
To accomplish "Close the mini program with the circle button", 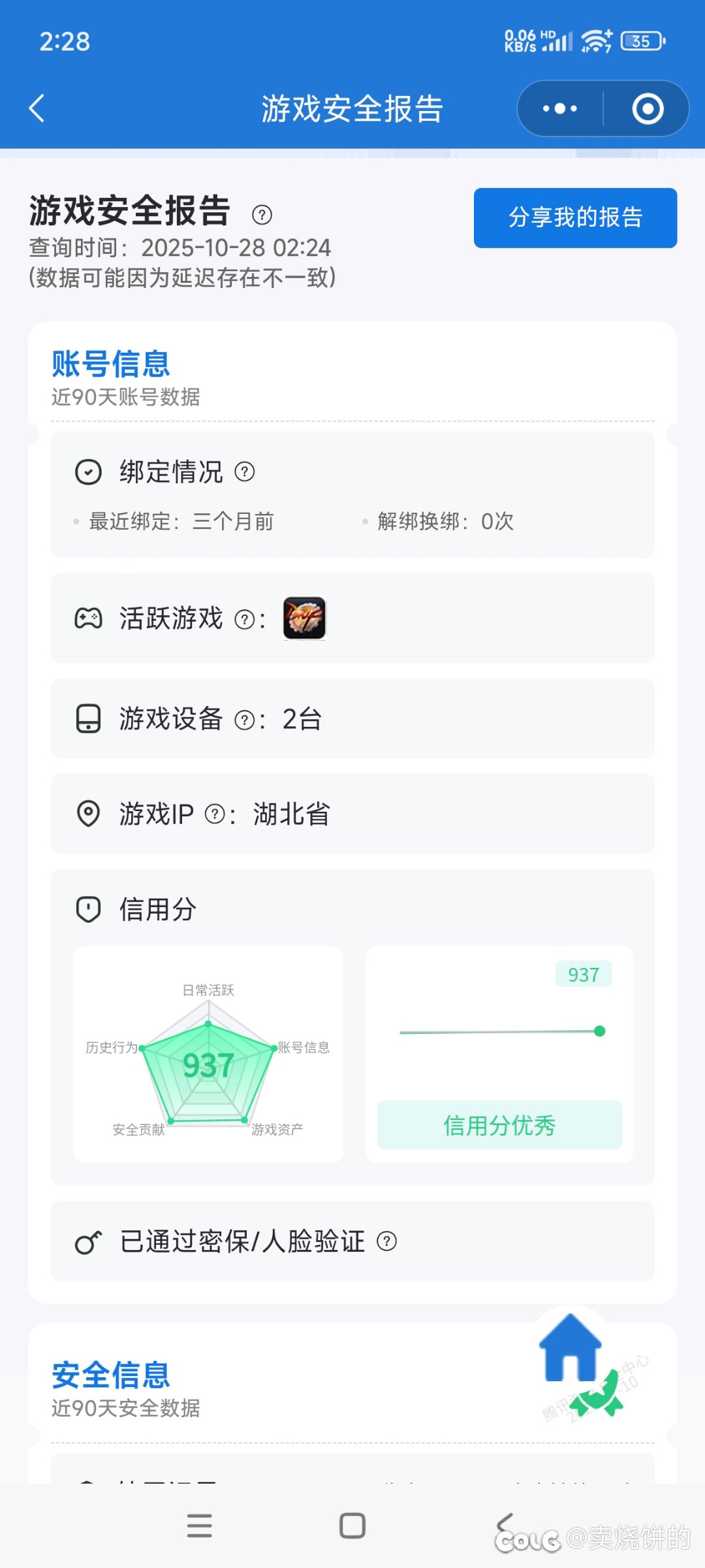I will pyautogui.click(x=648, y=108).
